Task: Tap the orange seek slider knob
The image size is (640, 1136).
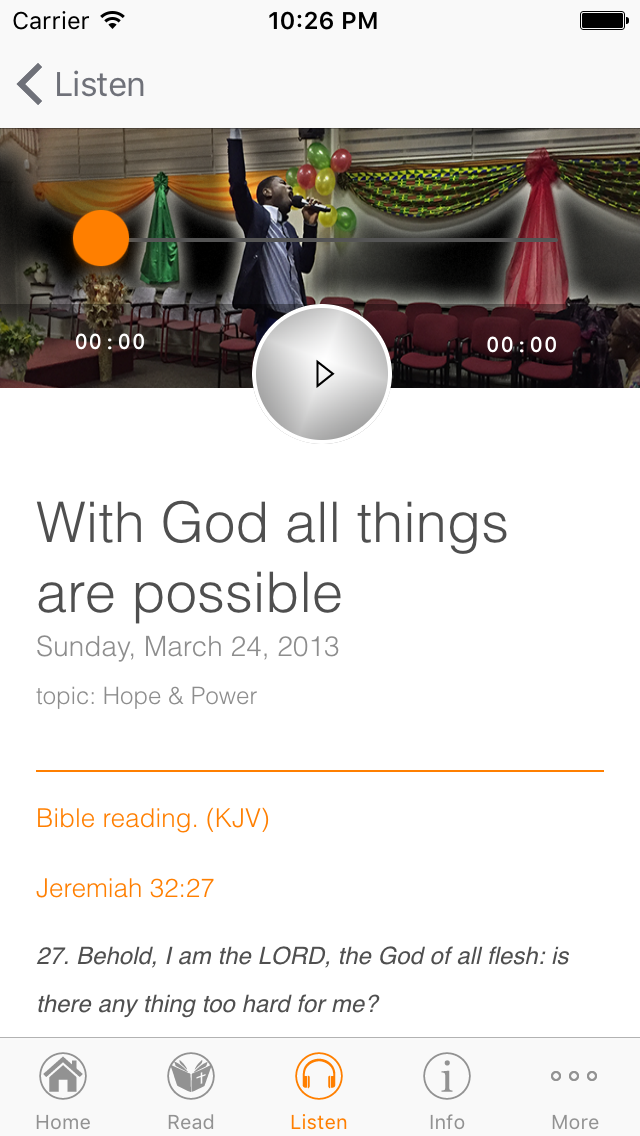Action: tap(101, 238)
